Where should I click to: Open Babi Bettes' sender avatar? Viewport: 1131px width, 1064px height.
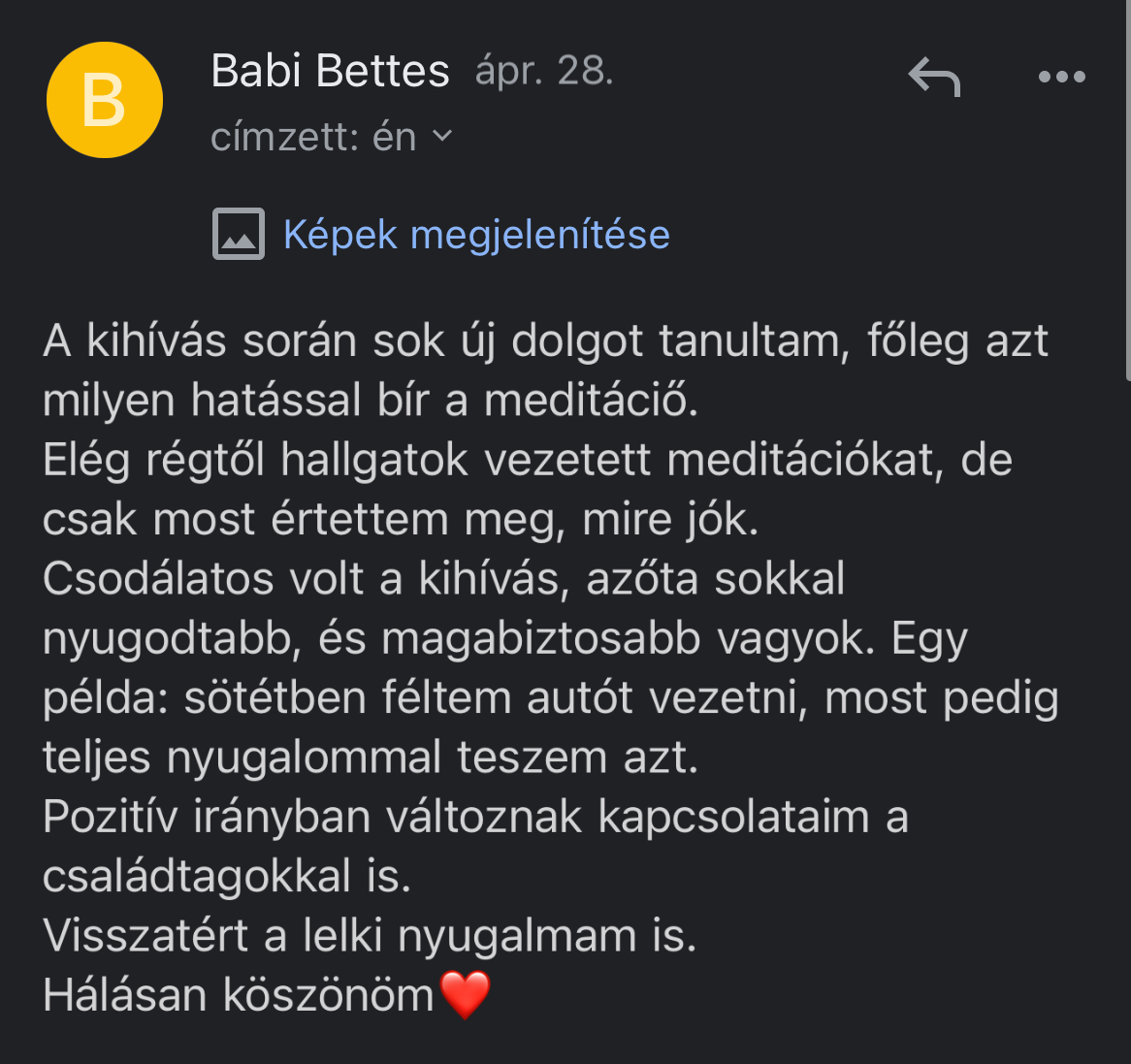[x=105, y=100]
